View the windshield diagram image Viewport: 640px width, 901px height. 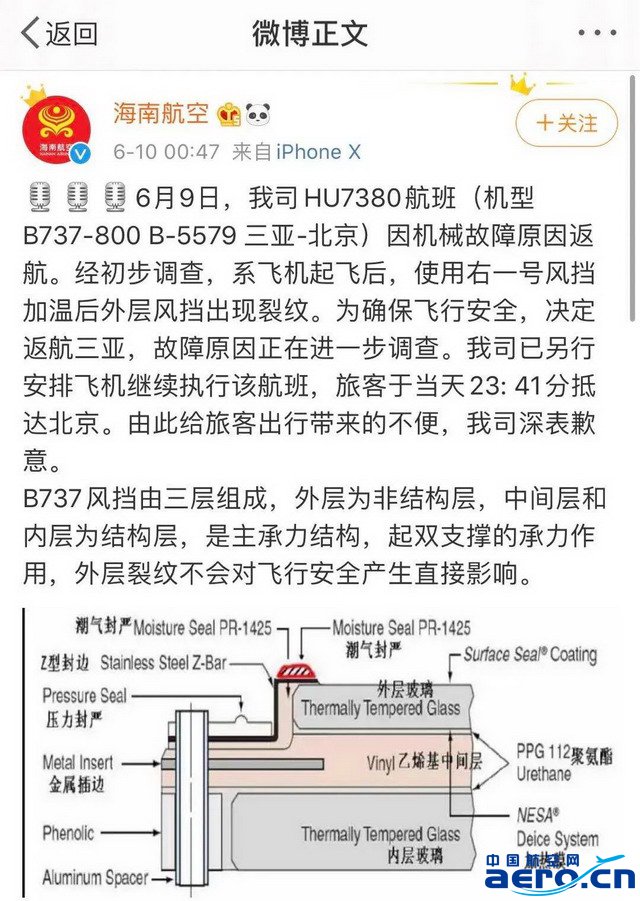[x=320, y=750]
